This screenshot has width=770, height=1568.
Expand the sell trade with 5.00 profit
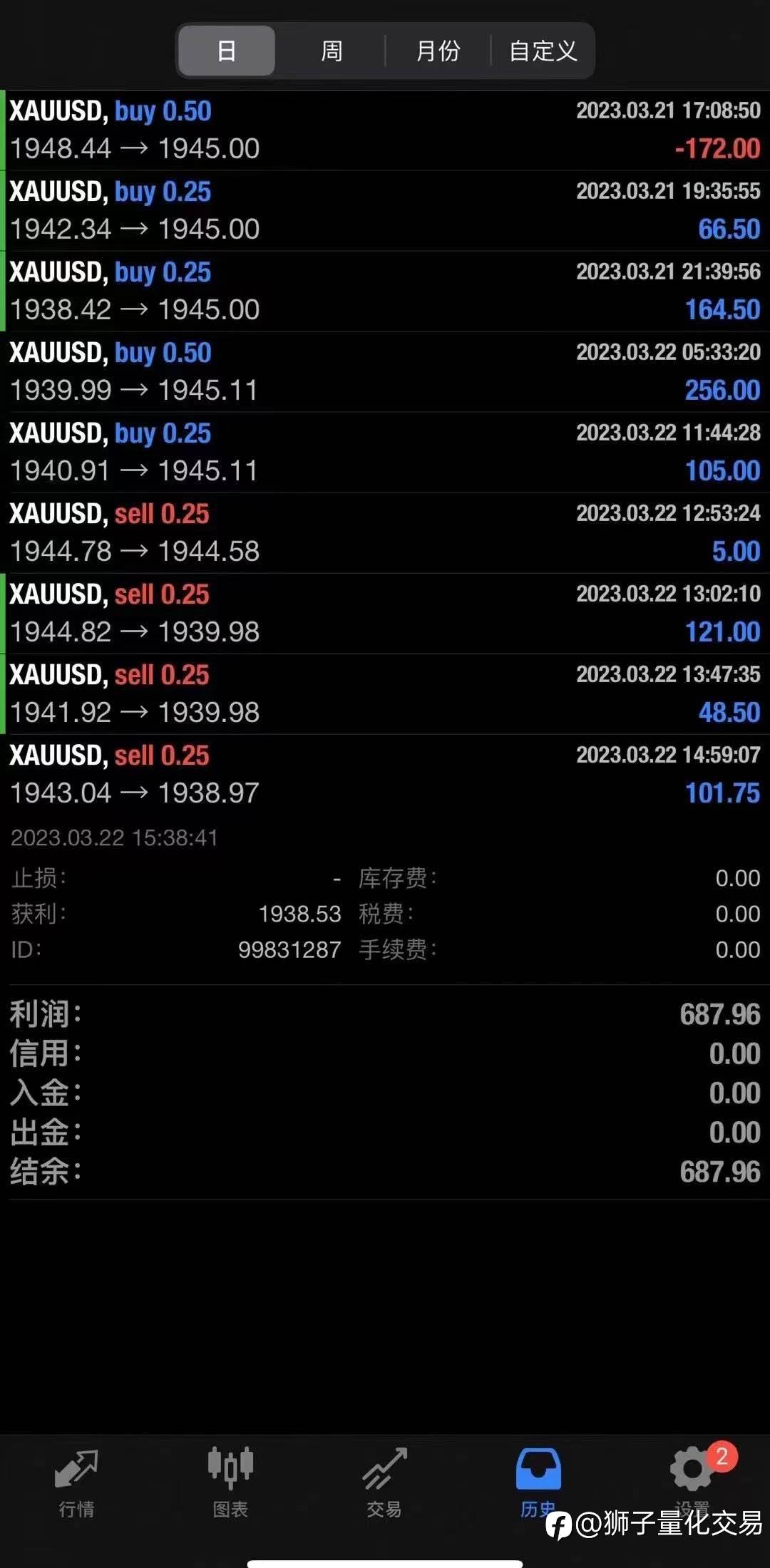coord(385,533)
